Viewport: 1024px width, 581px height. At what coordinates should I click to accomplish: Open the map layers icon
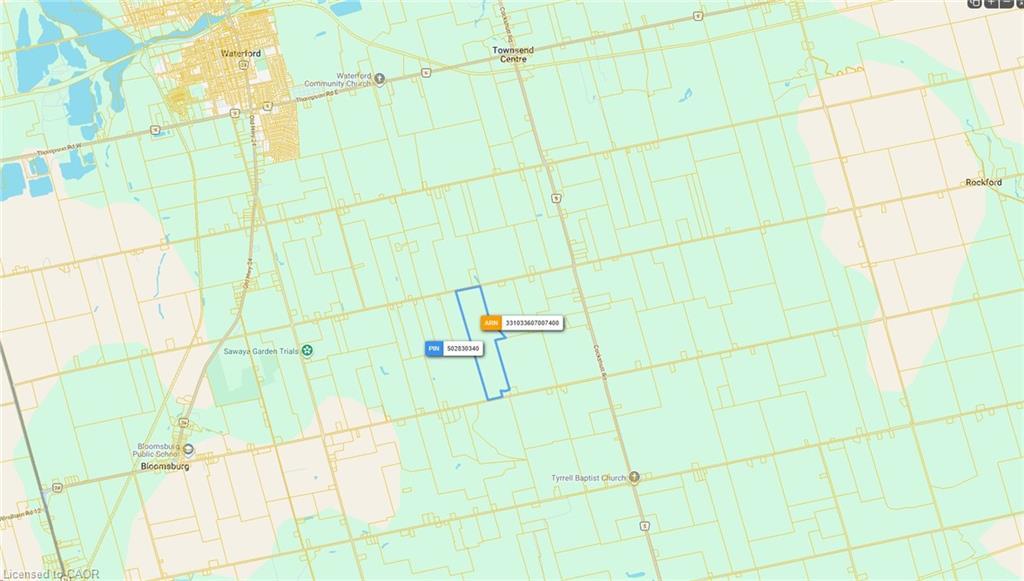975,3
